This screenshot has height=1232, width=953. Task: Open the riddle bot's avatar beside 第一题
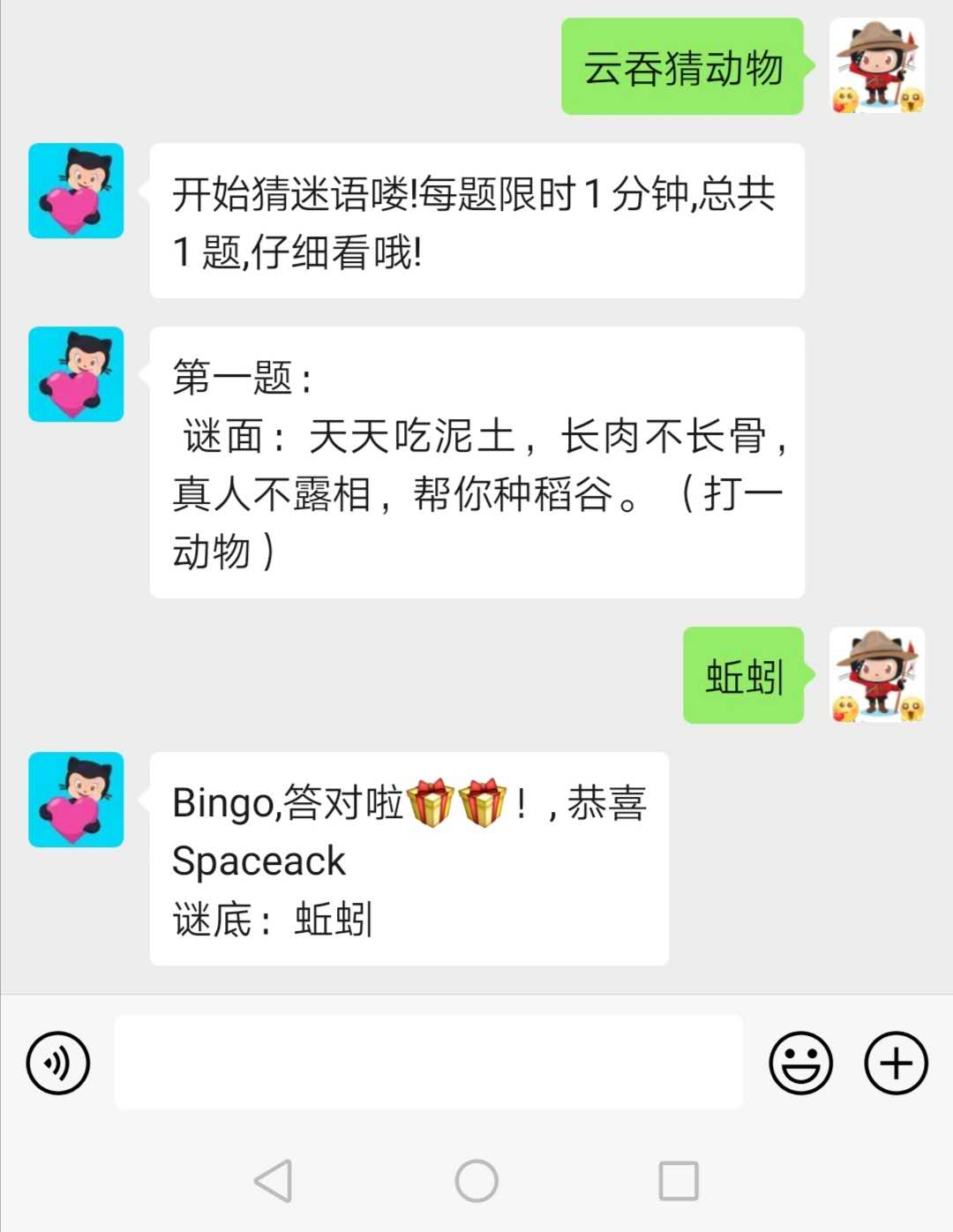(x=76, y=374)
